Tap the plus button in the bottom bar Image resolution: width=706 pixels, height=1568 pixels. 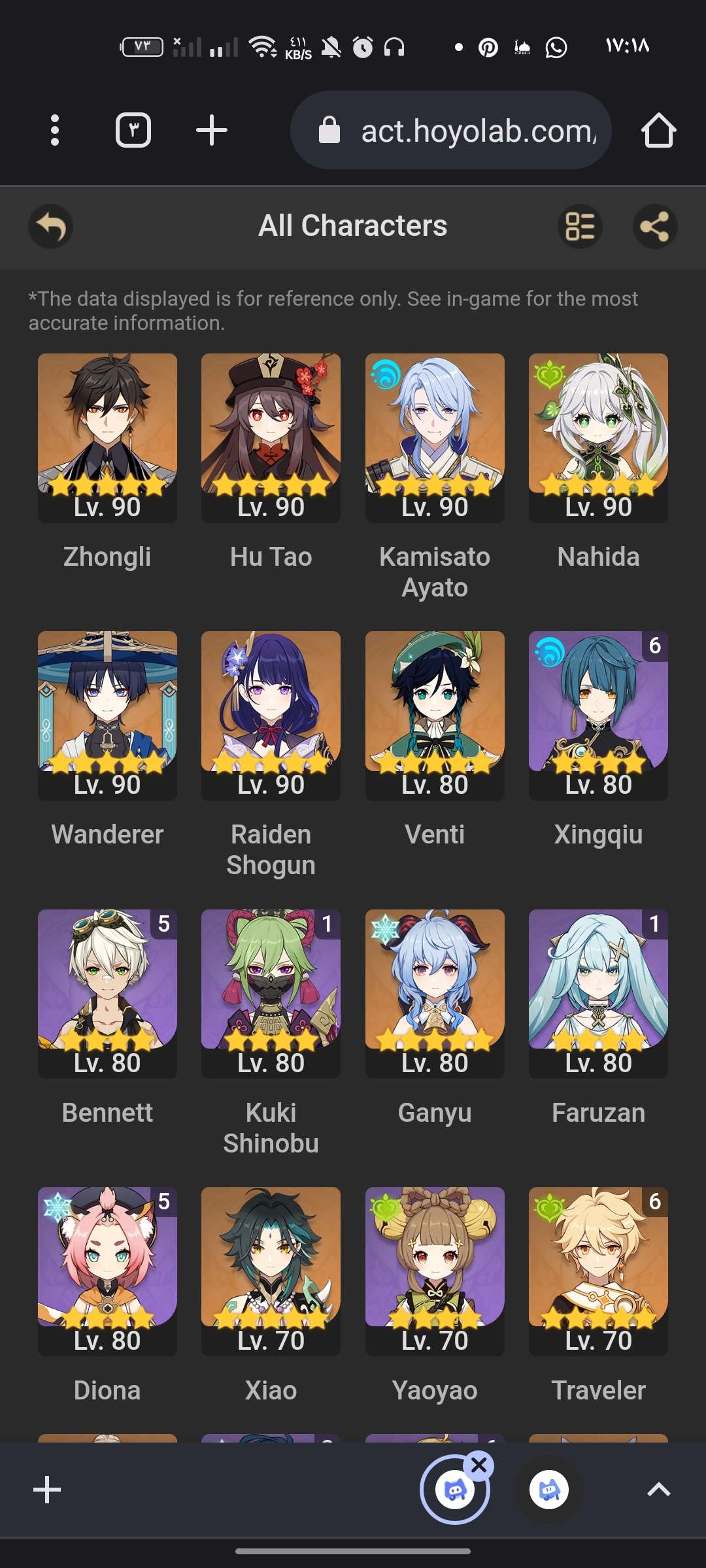tap(47, 1490)
